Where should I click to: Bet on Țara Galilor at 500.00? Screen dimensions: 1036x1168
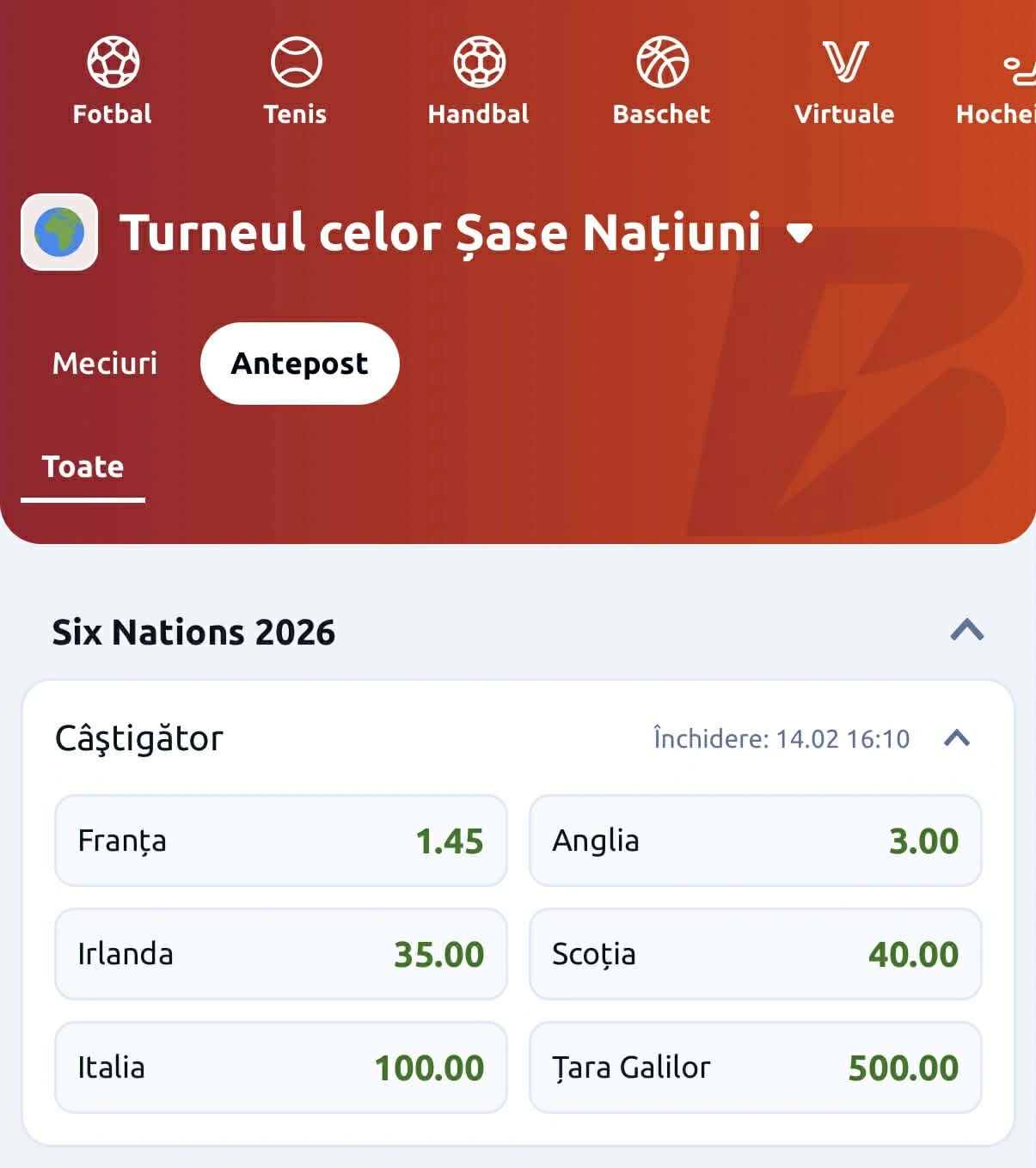(756, 1067)
